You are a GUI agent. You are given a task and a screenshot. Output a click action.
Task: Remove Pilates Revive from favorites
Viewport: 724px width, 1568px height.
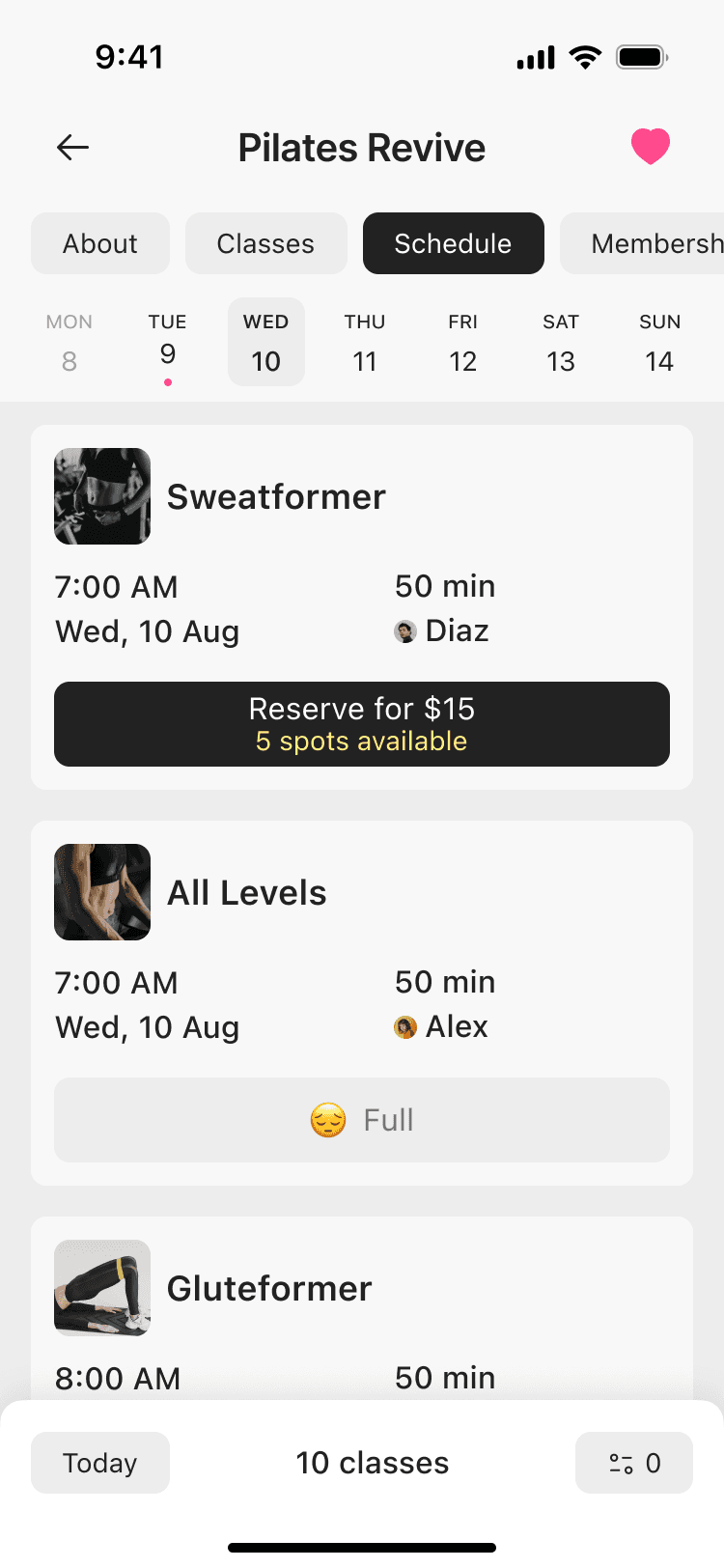(650, 147)
